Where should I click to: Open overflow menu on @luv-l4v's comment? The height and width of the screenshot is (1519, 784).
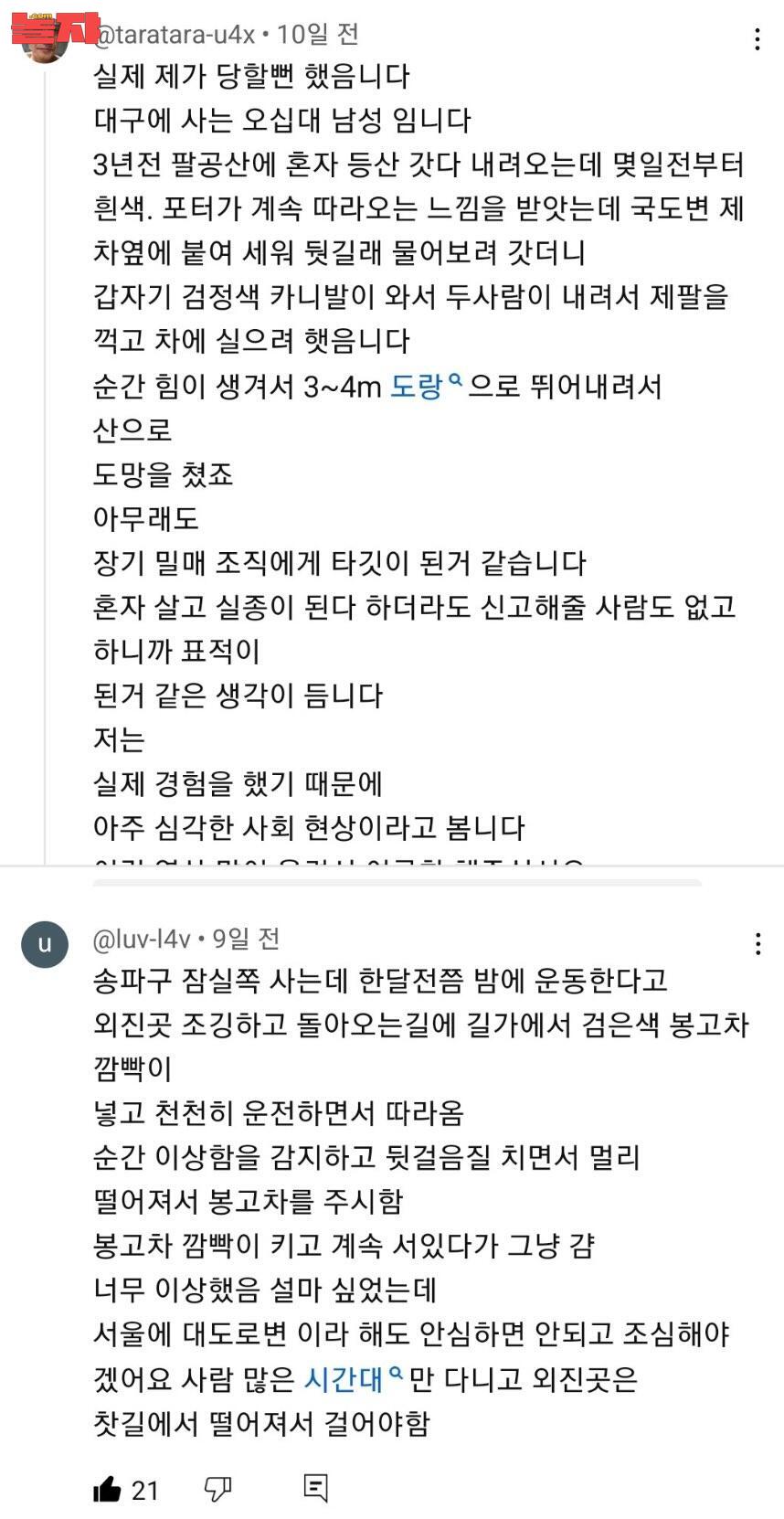(757, 944)
